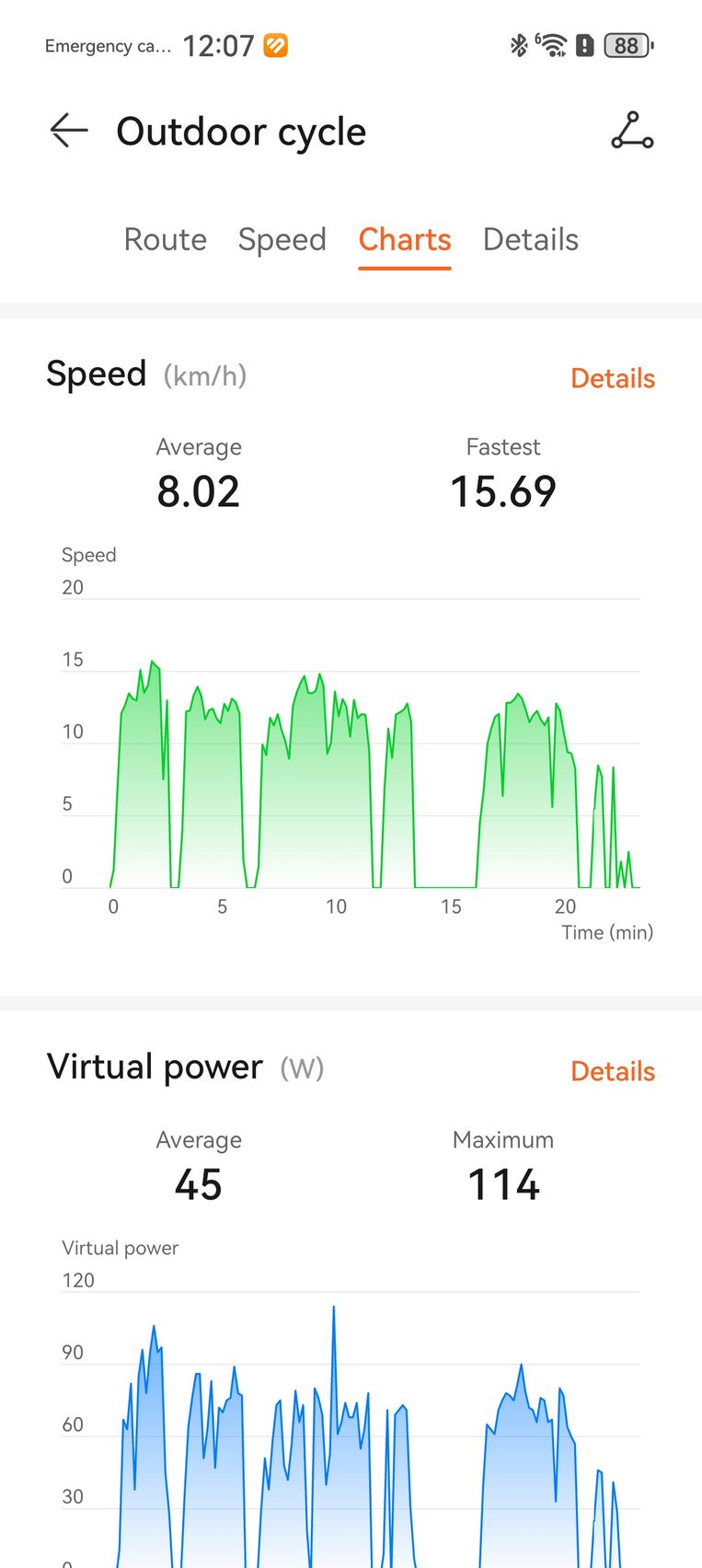This screenshot has width=702, height=1568.
Task: Switch to the Route tab
Action: tap(166, 239)
